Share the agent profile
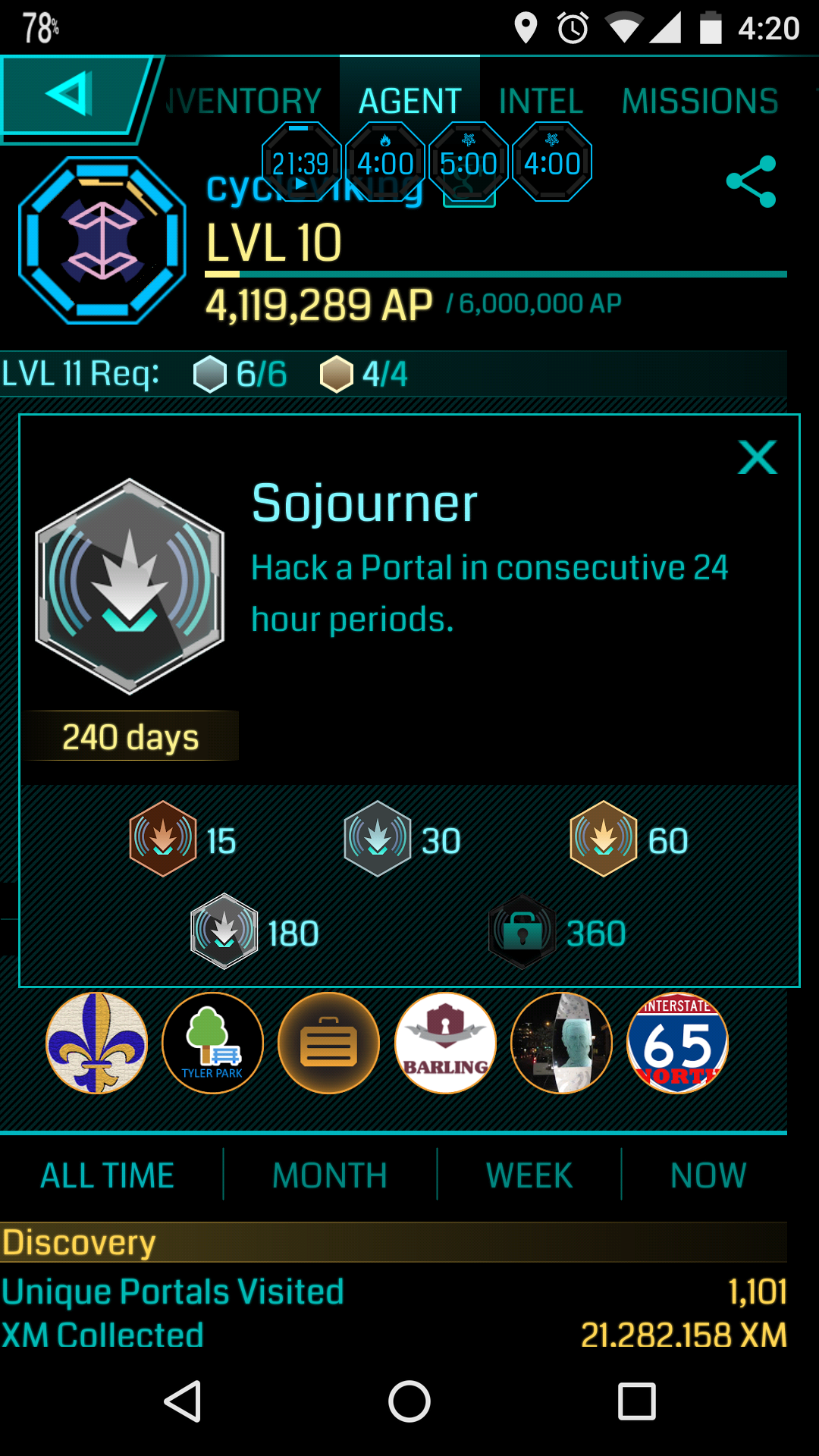The height and width of the screenshot is (1456, 819). (x=751, y=181)
